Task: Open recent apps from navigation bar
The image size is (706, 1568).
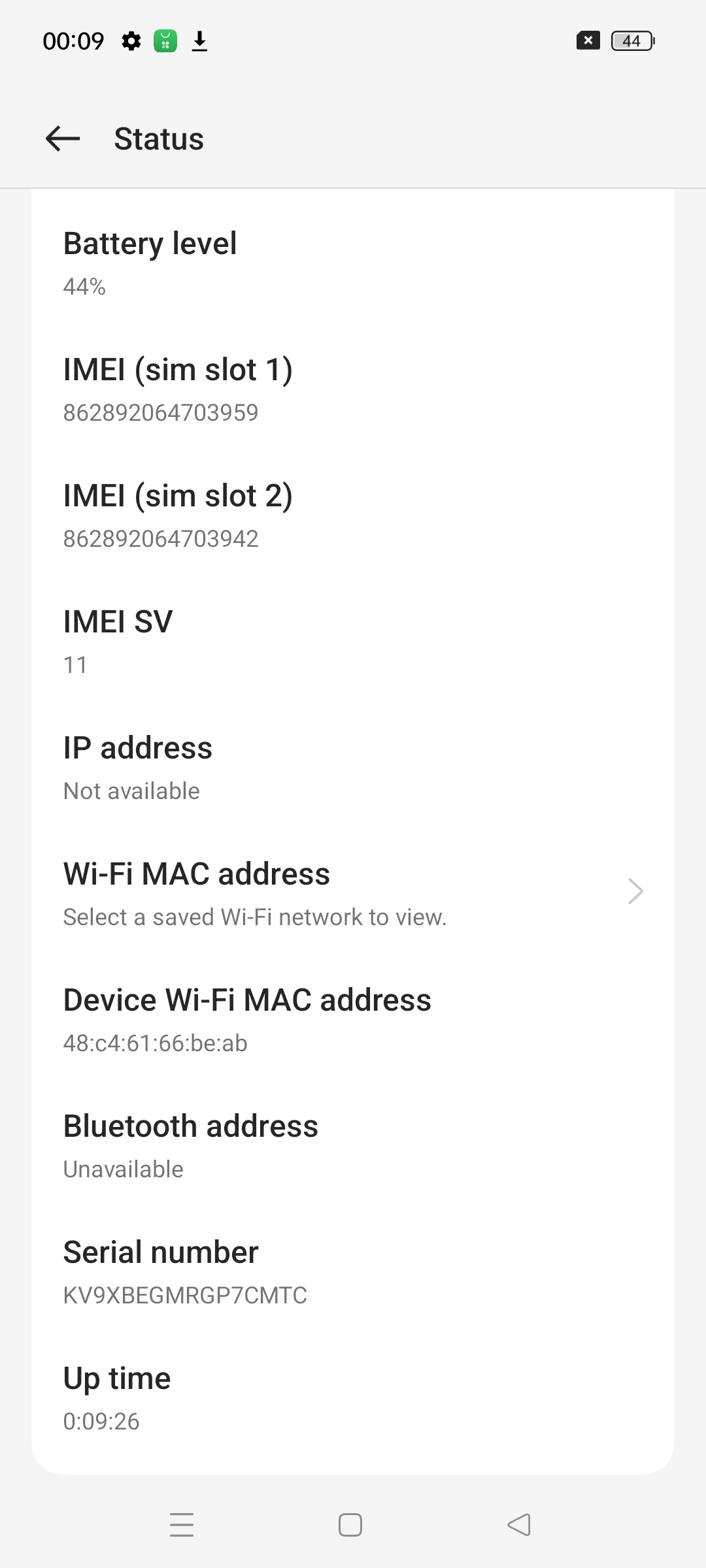Action: click(182, 1525)
